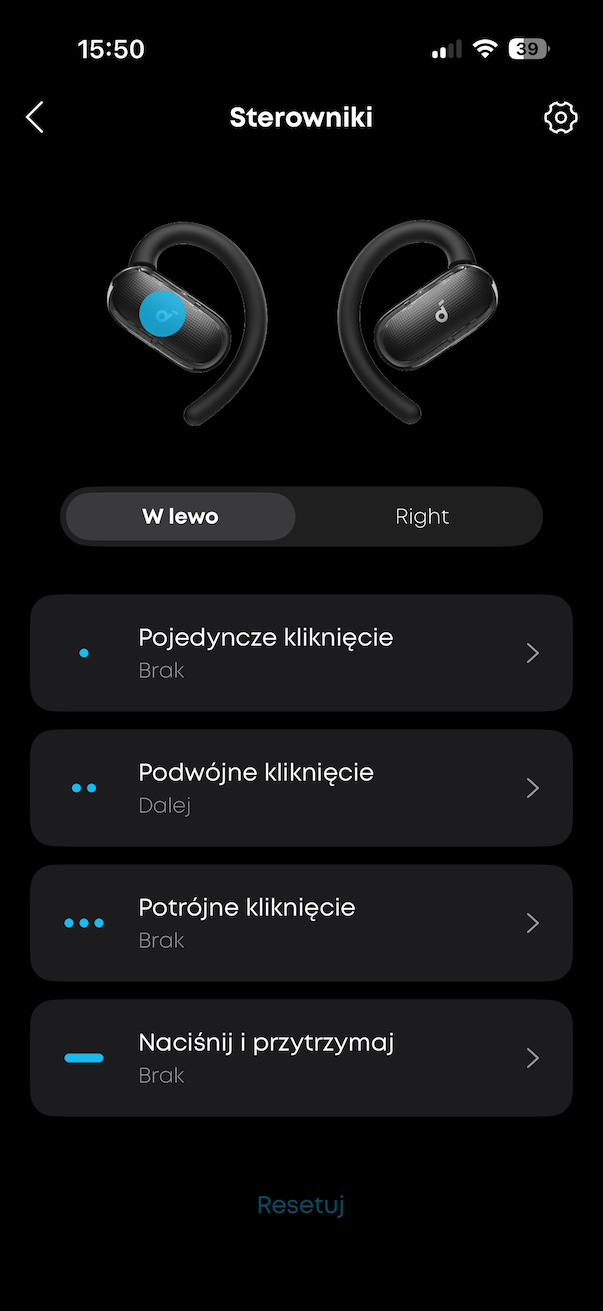
Task: Switch to the Right earbud tab
Action: tap(422, 517)
